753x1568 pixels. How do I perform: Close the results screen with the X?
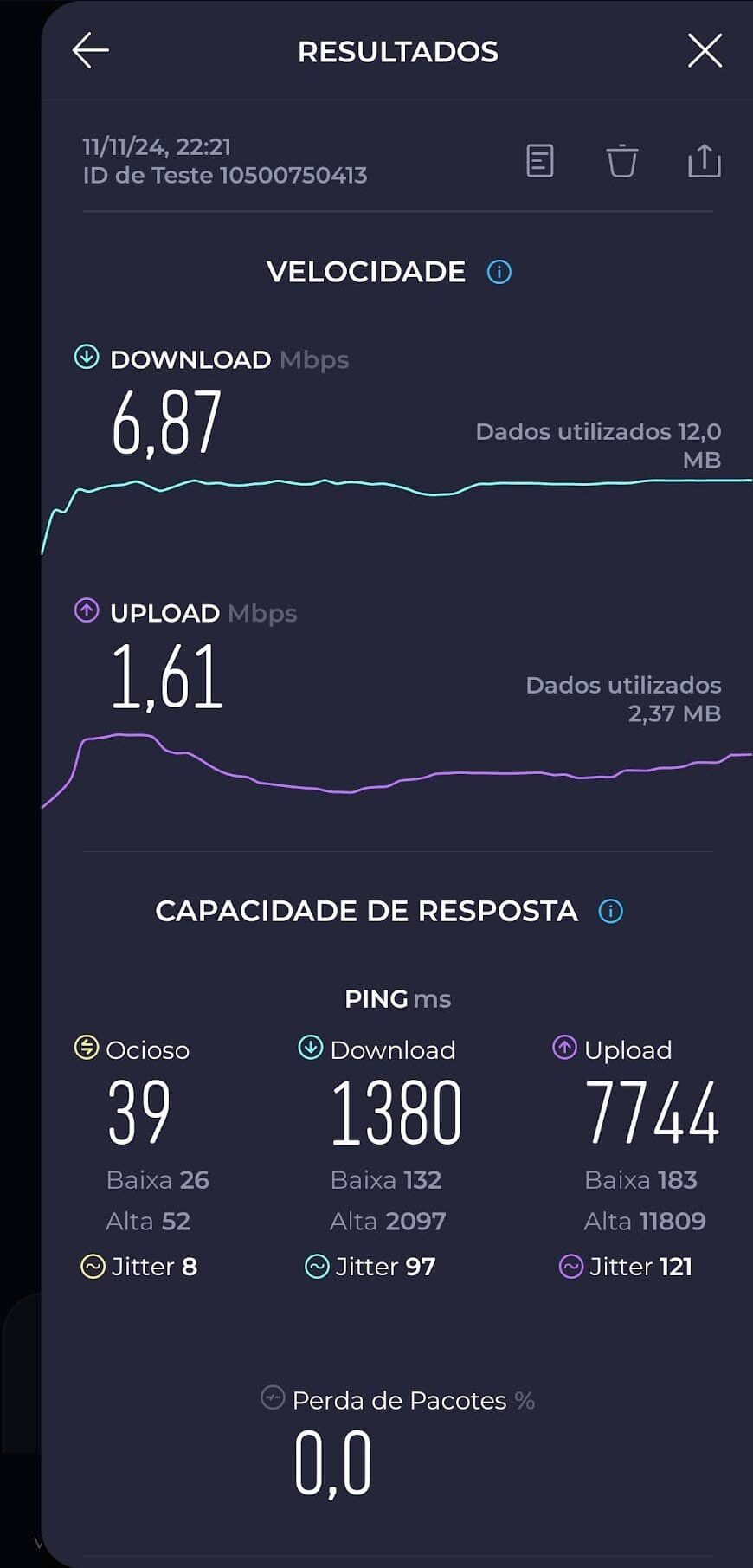tap(705, 50)
